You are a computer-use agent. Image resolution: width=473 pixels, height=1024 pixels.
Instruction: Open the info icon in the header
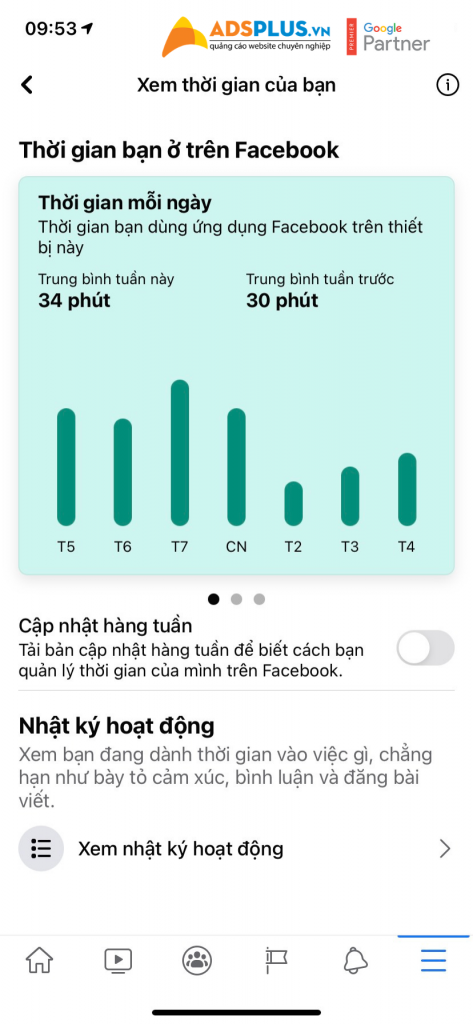(448, 85)
